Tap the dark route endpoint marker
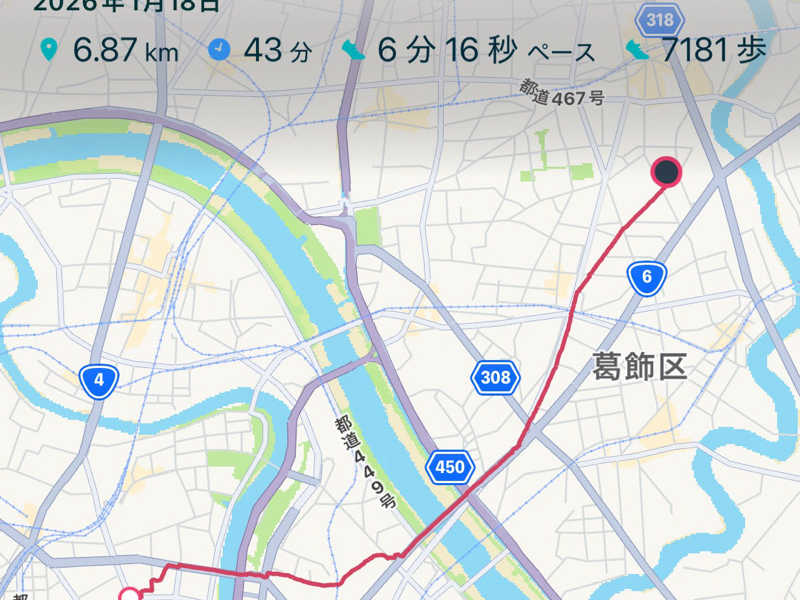Image resolution: width=800 pixels, height=600 pixels. coord(666,172)
